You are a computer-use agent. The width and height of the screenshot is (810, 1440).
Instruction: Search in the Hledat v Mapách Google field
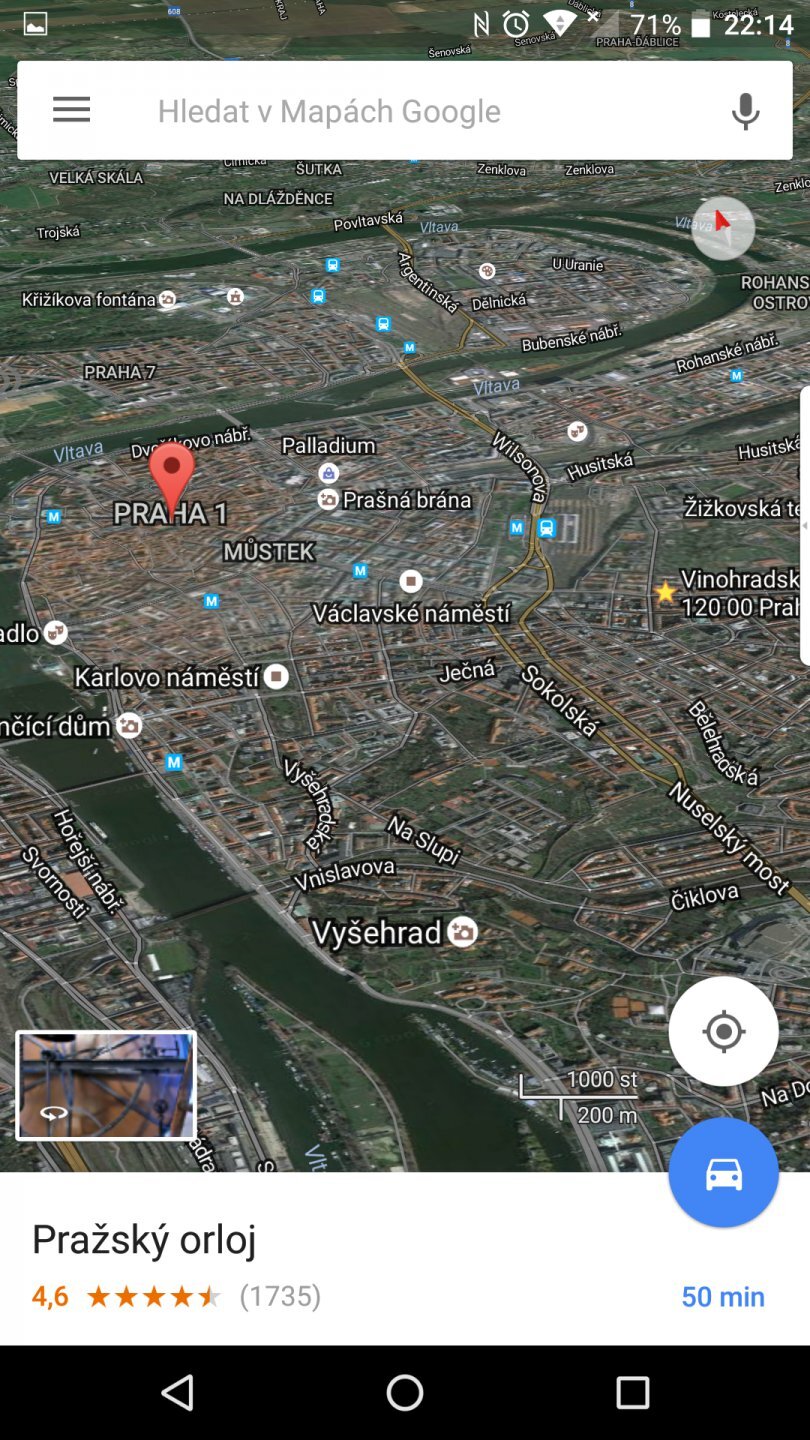pyautogui.click(x=400, y=111)
